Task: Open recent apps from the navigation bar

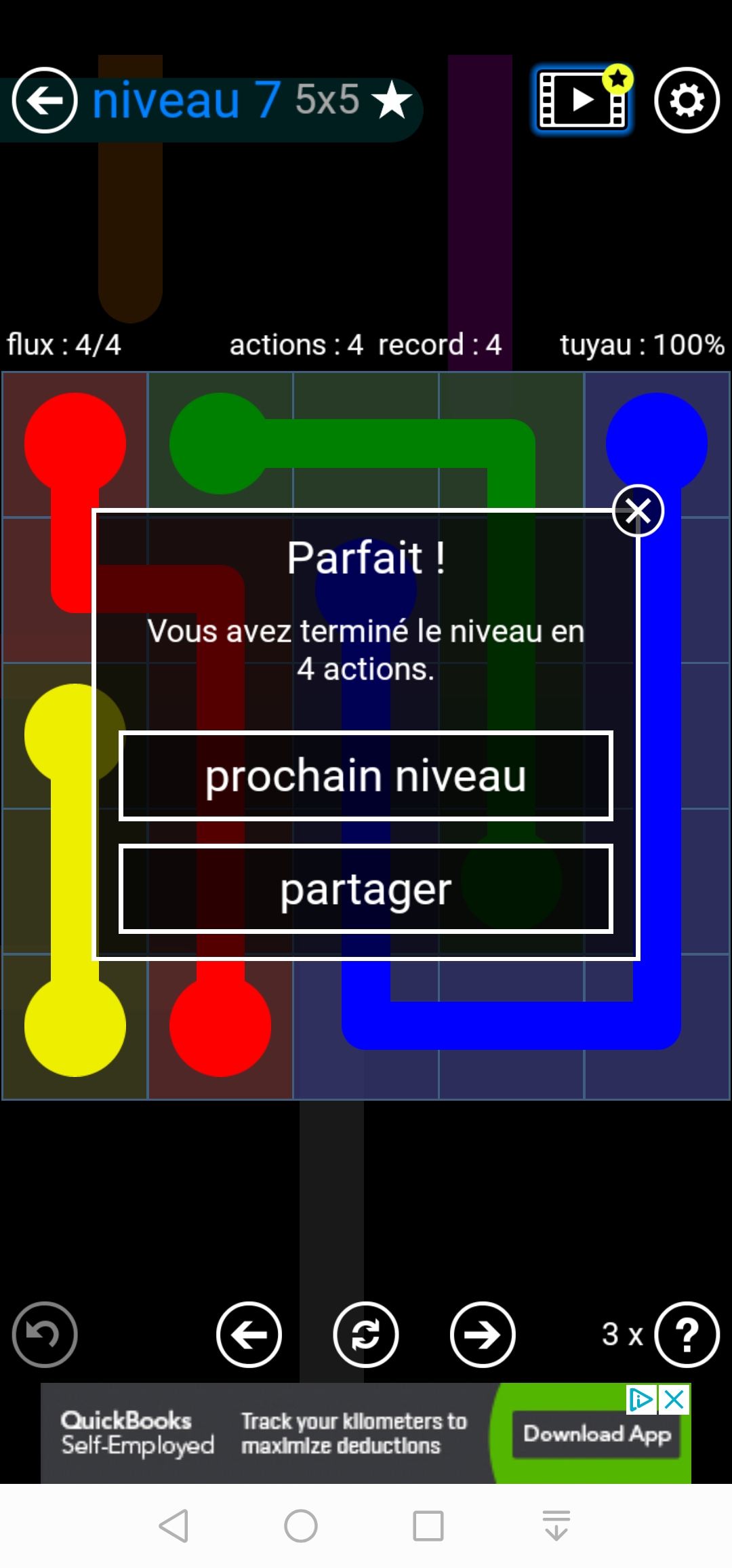Action: [428, 1526]
